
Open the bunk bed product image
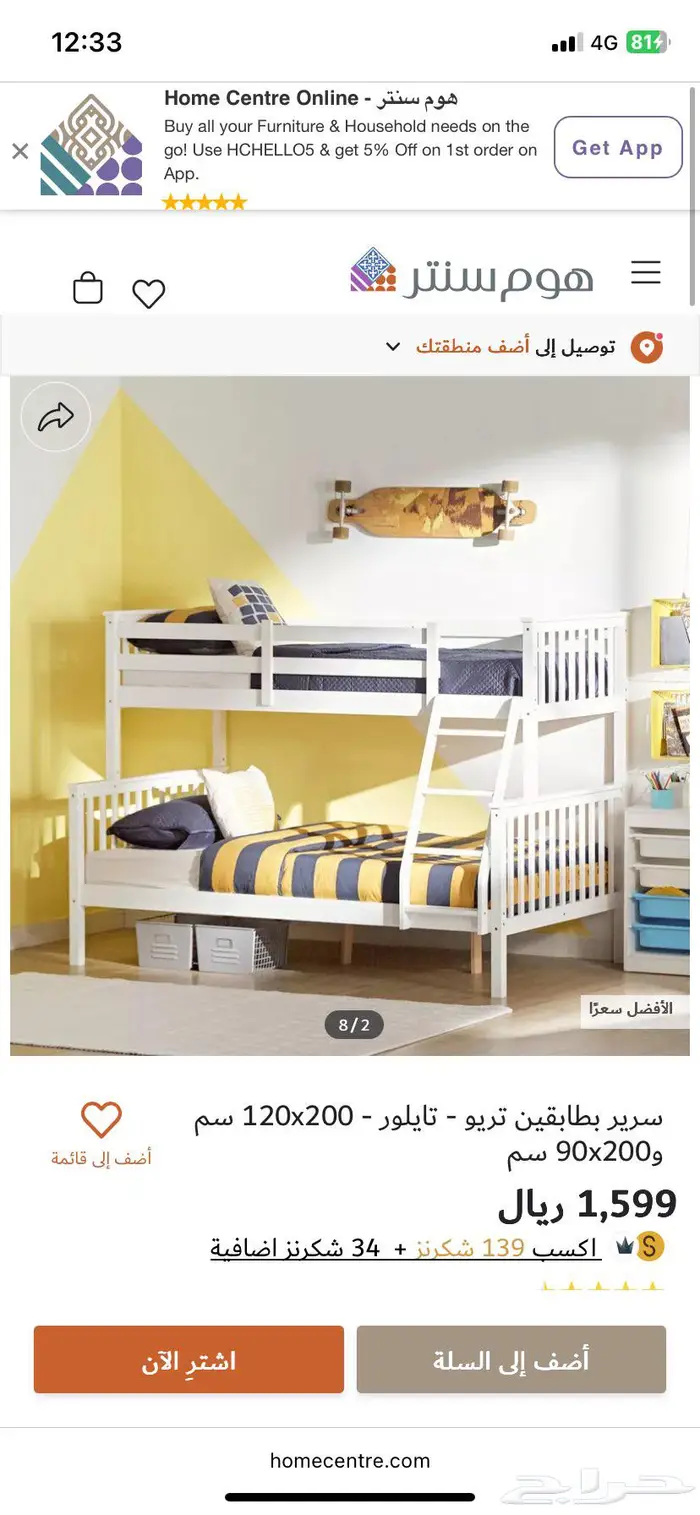350,715
